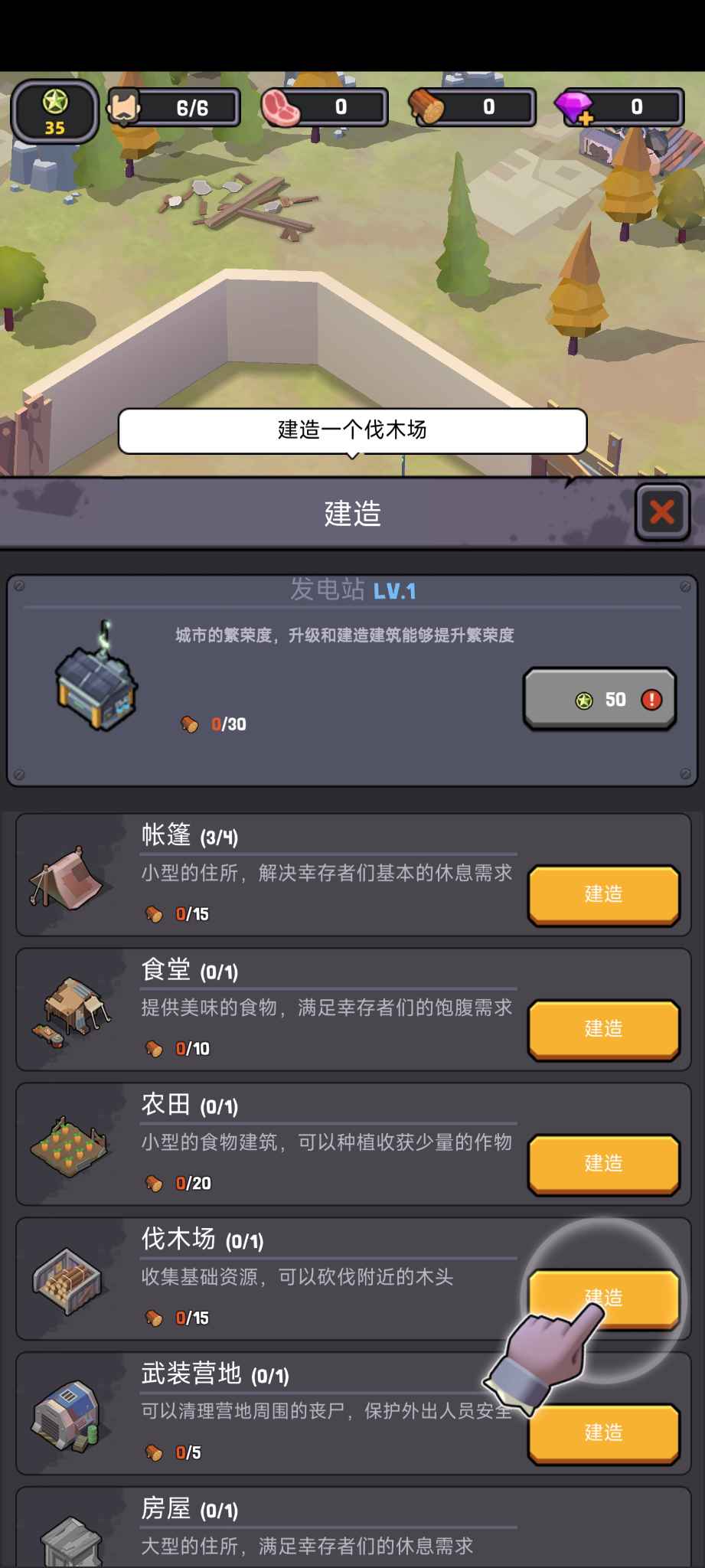Tap 建造 for the 食堂
Image resolution: width=705 pixels, height=1568 pixels.
pos(603,1029)
